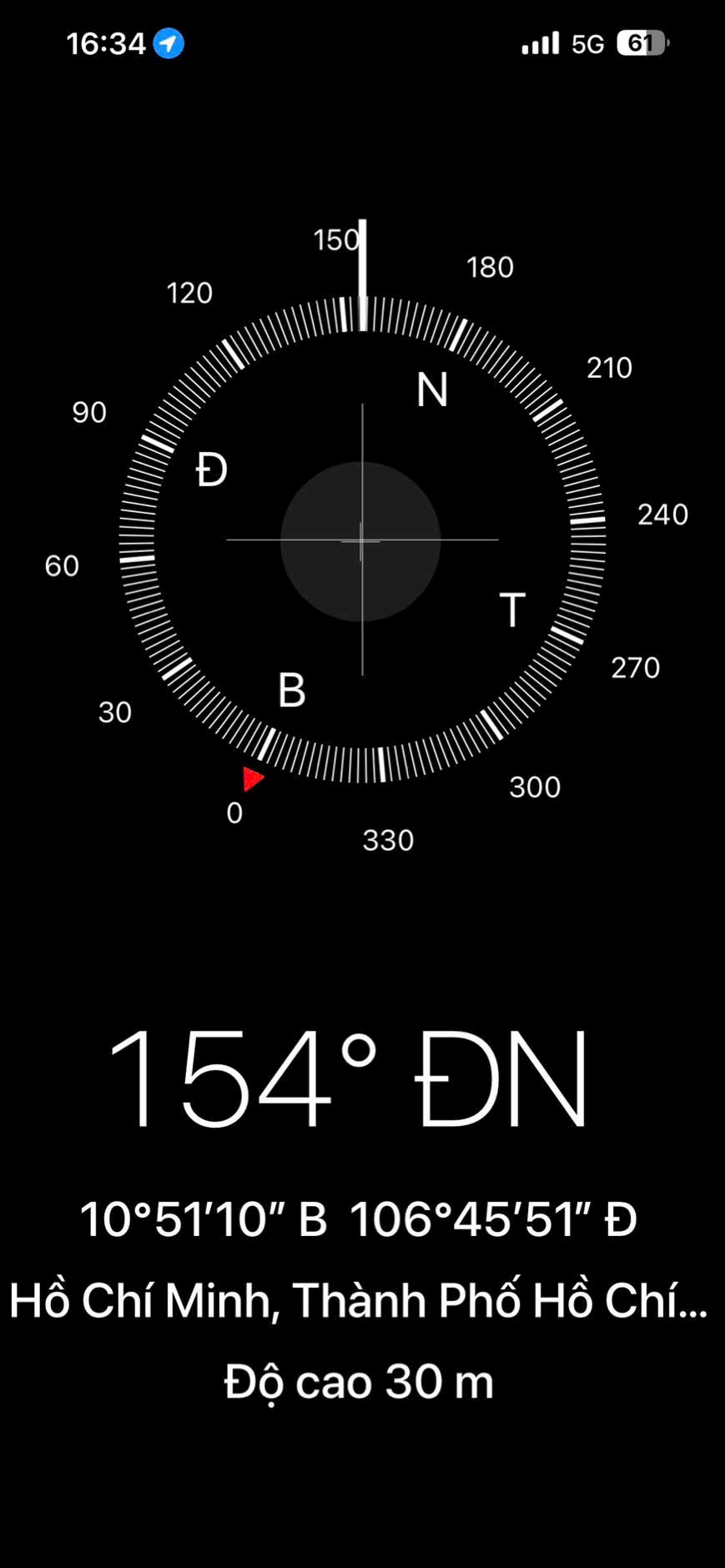This screenshot has height=1568, width=725.
Task: Tap the compass dial to lock bearing
Action: [x=361, y=540]
